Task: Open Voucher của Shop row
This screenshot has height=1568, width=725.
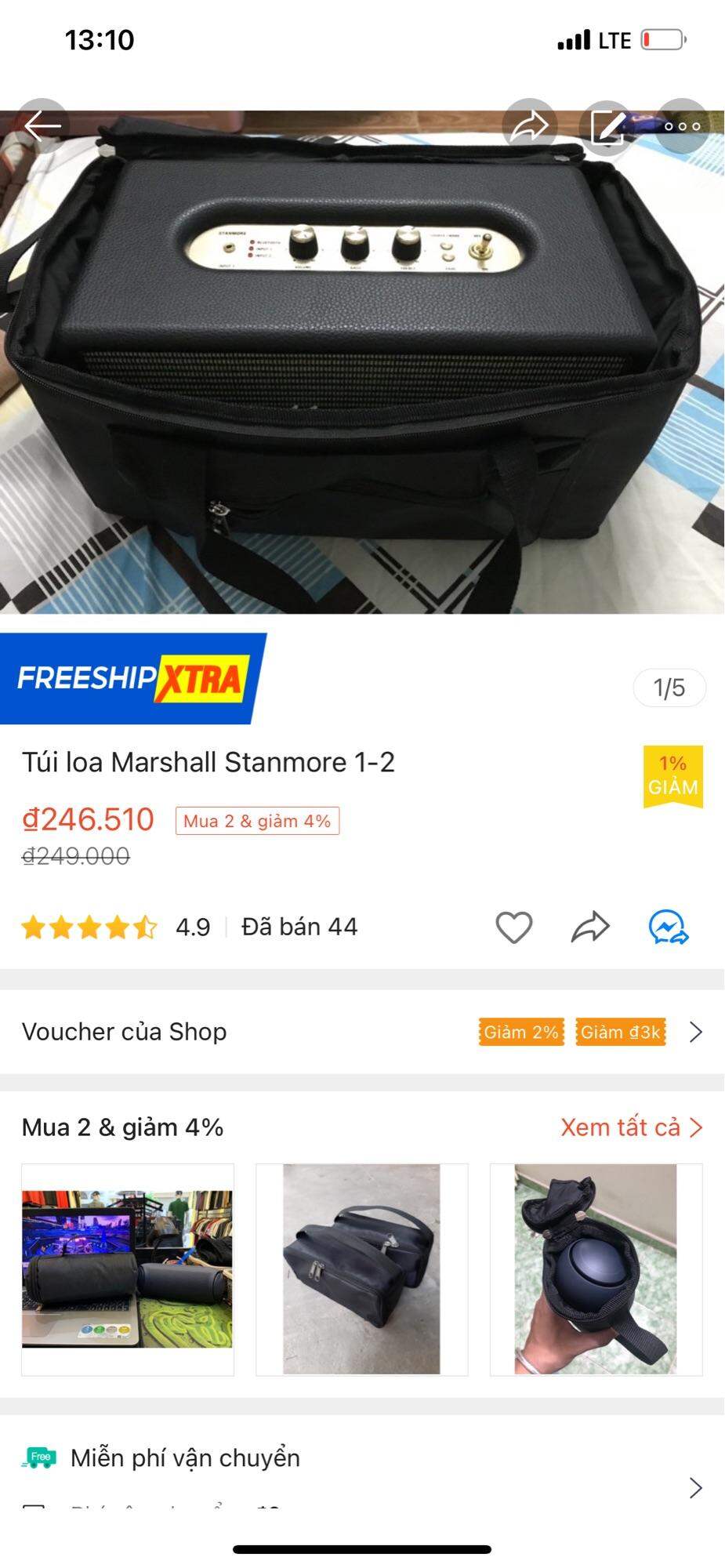Action: point(362,1032)
